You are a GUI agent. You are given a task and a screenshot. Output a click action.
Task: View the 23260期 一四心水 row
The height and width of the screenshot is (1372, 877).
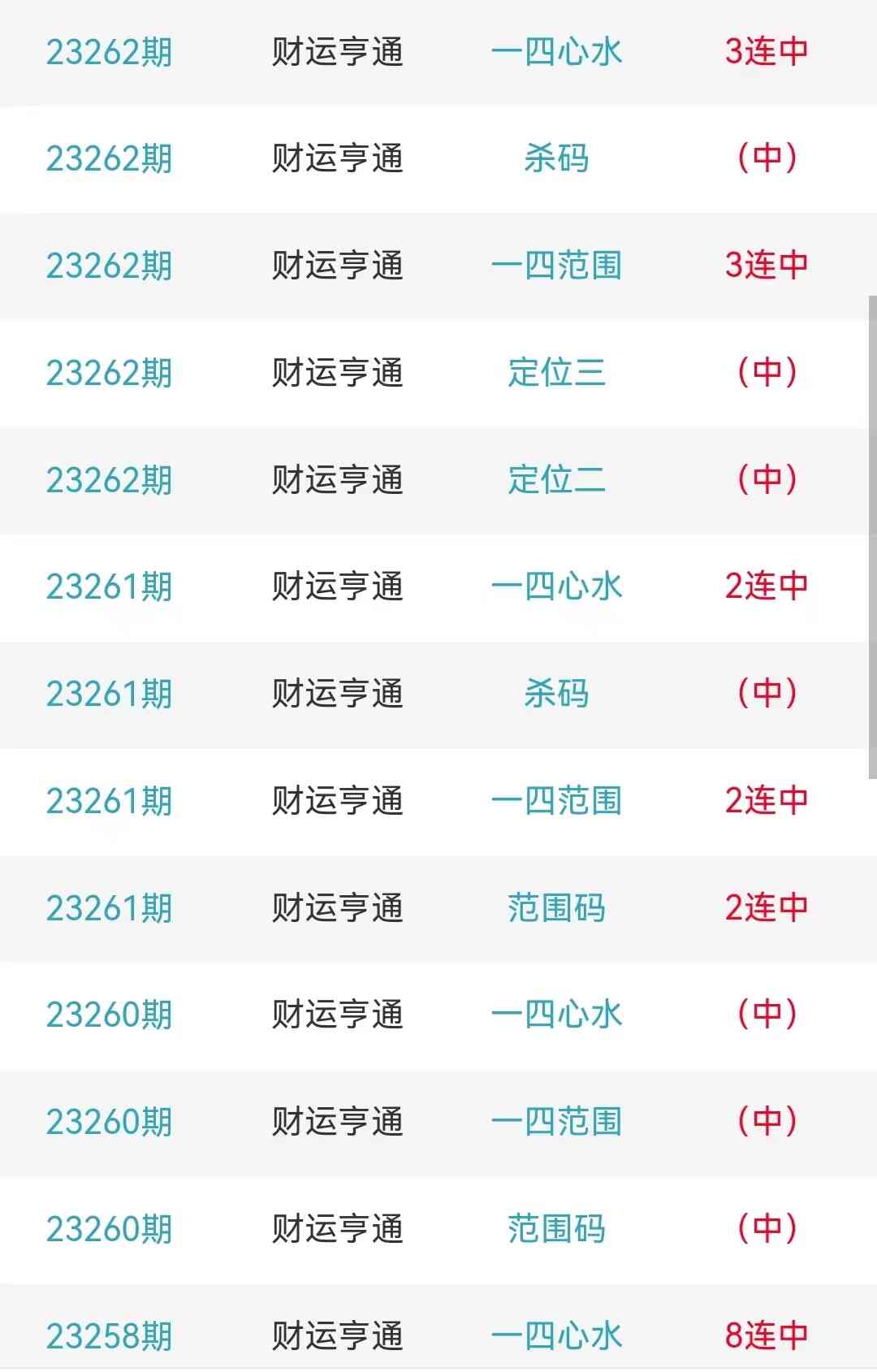556,1015
